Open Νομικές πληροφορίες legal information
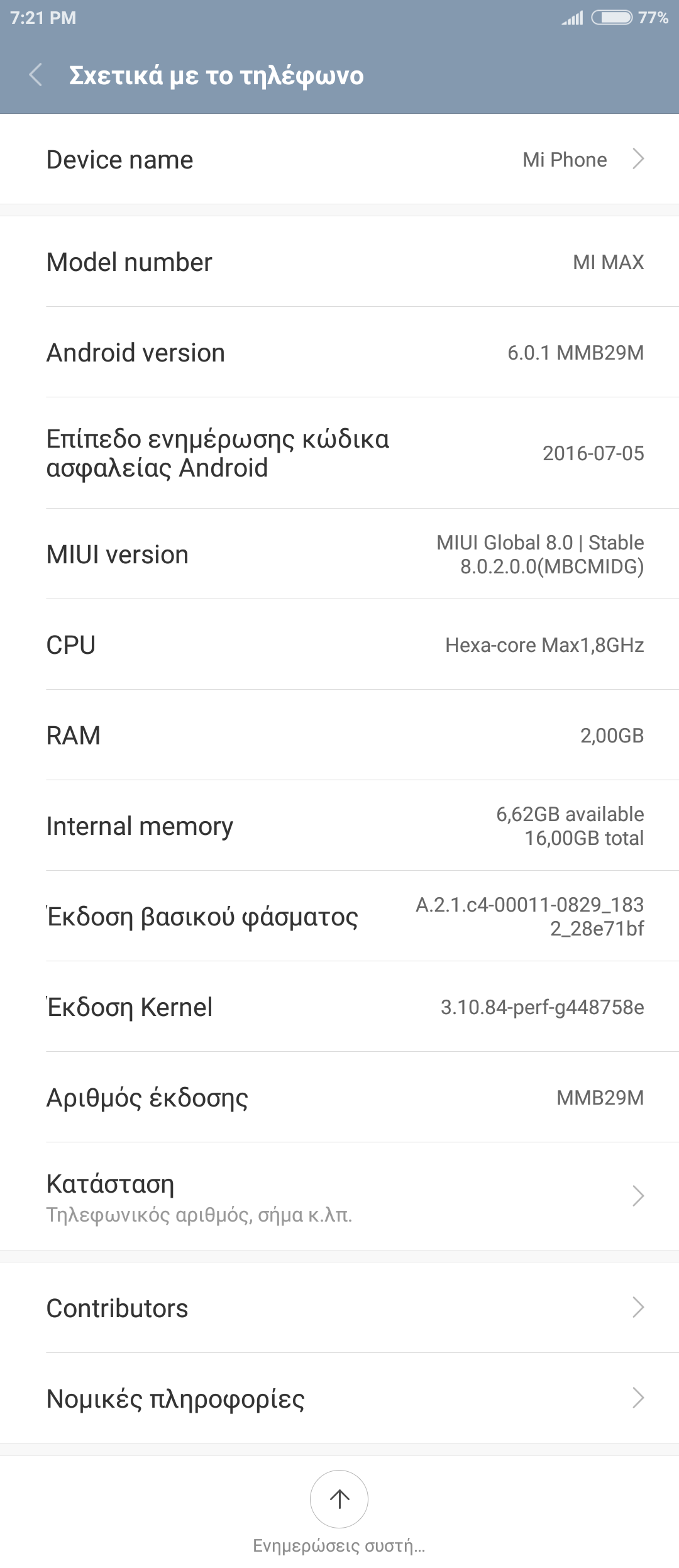 coord(339,1399)
